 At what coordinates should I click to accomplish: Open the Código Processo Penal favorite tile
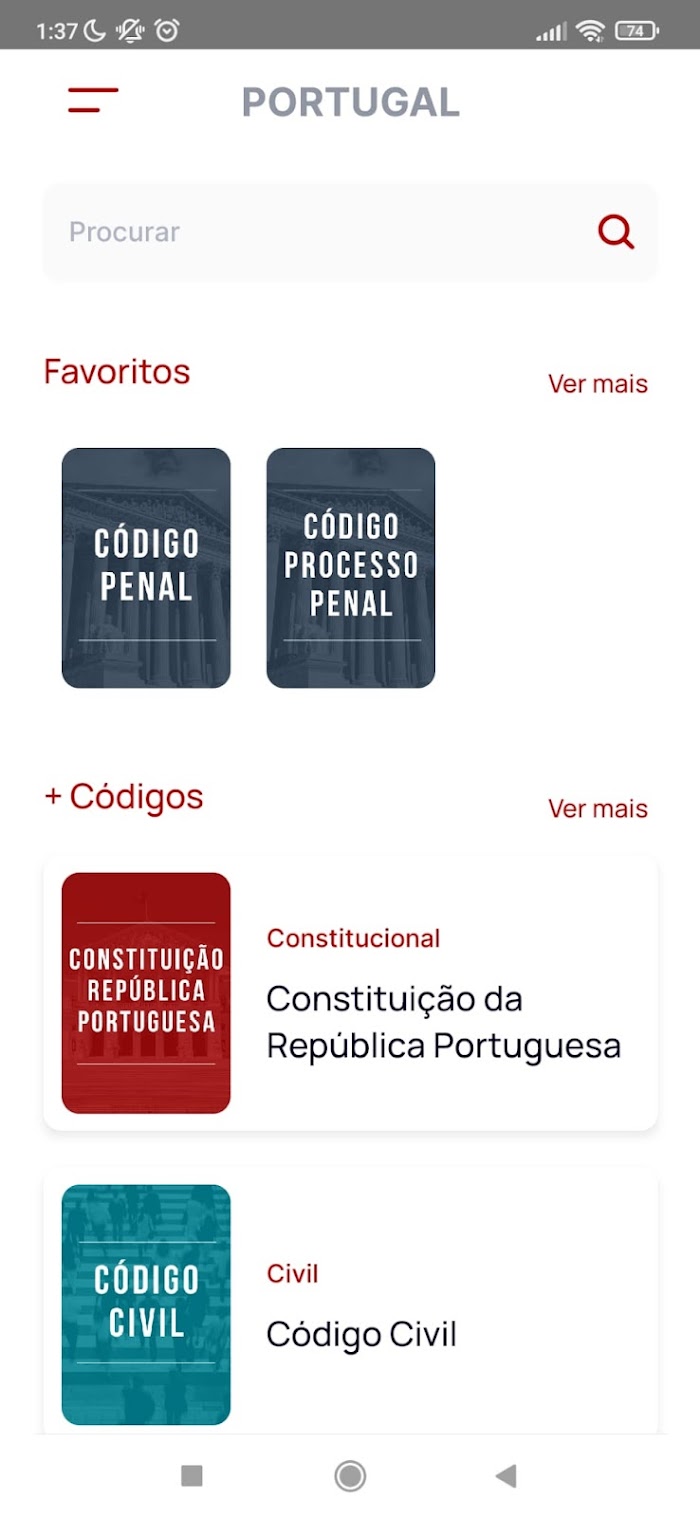point(351,568)
